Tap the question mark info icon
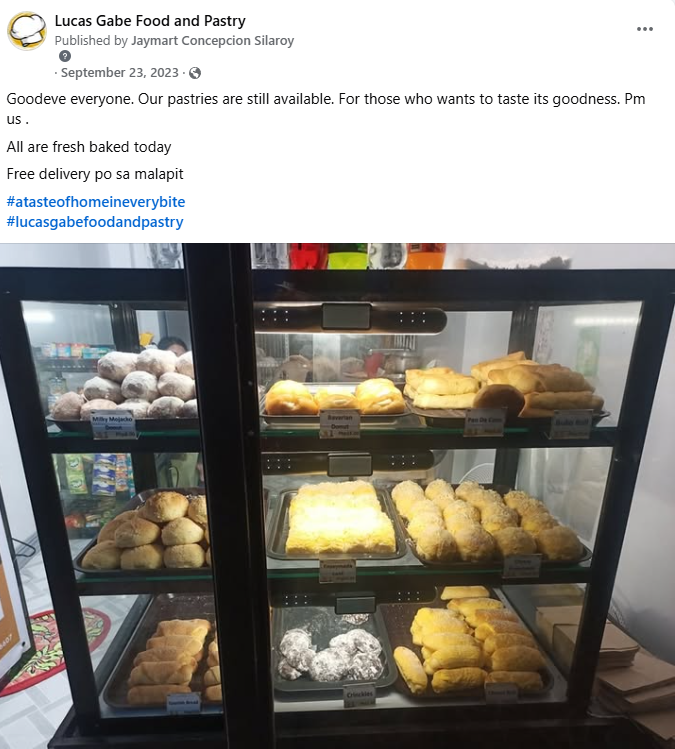This screenshot has height=749, width=675. (x=65, y=57)
